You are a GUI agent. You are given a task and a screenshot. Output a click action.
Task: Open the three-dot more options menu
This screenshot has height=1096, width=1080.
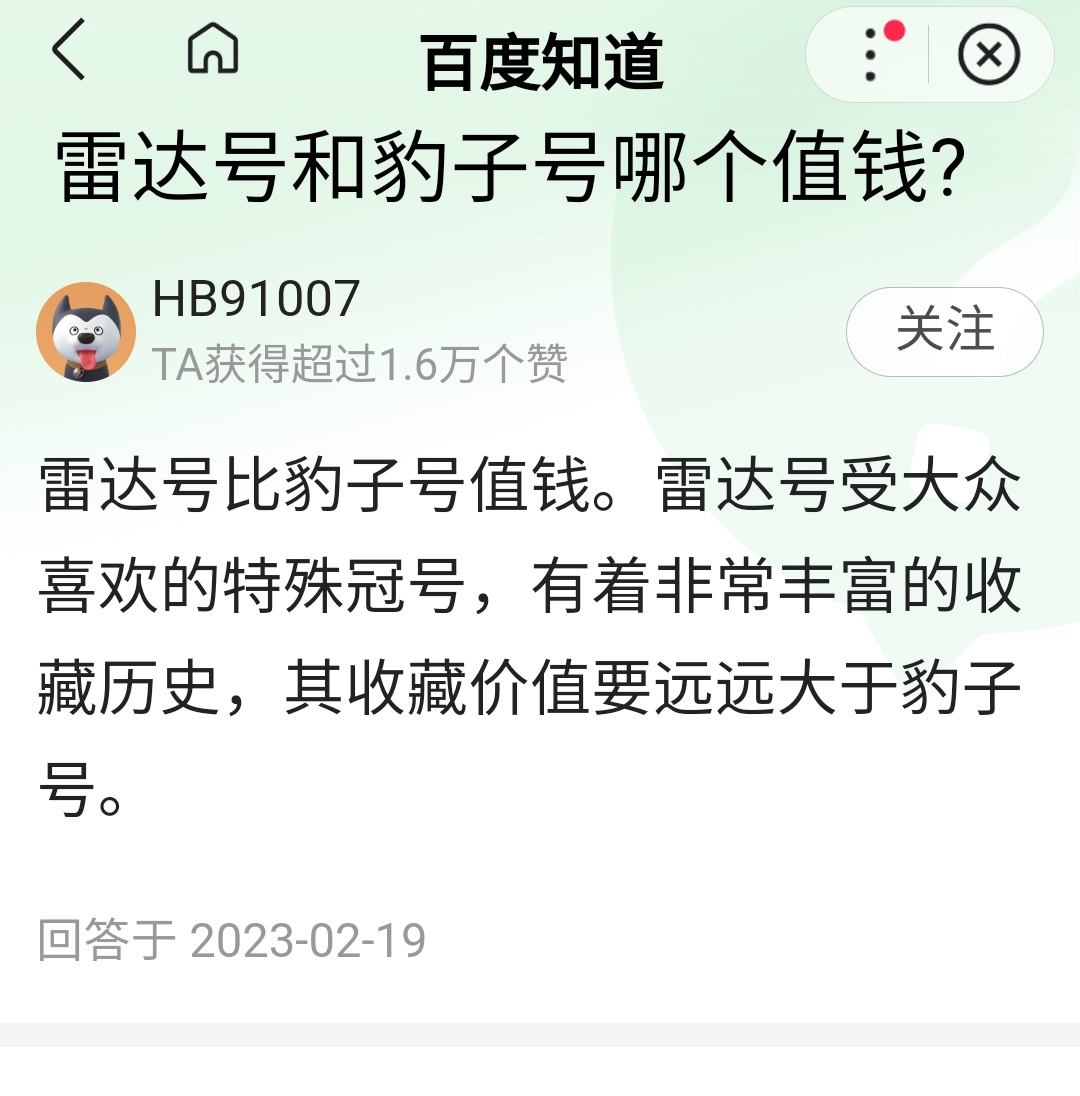tap(871, 54)
